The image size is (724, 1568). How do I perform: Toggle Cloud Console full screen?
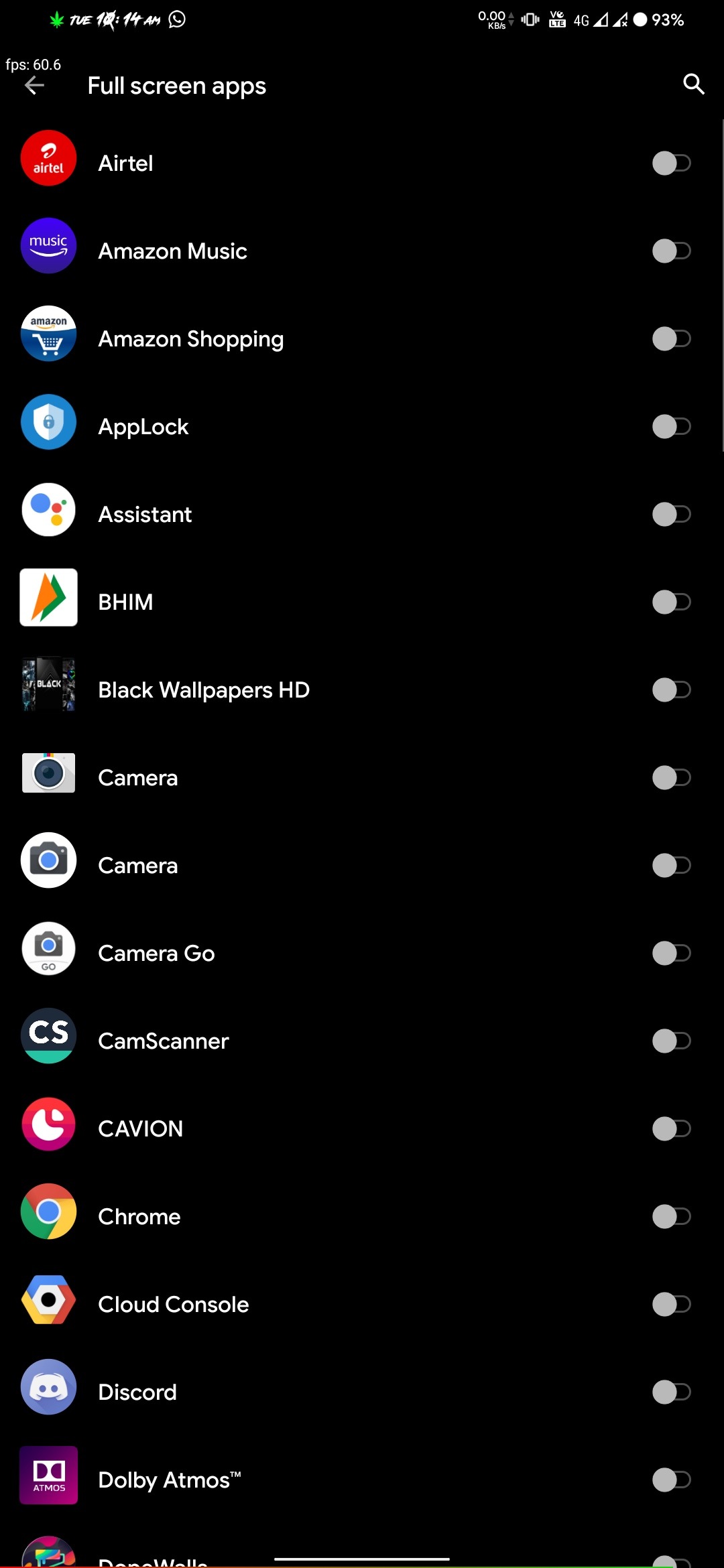coord(671,1304)
